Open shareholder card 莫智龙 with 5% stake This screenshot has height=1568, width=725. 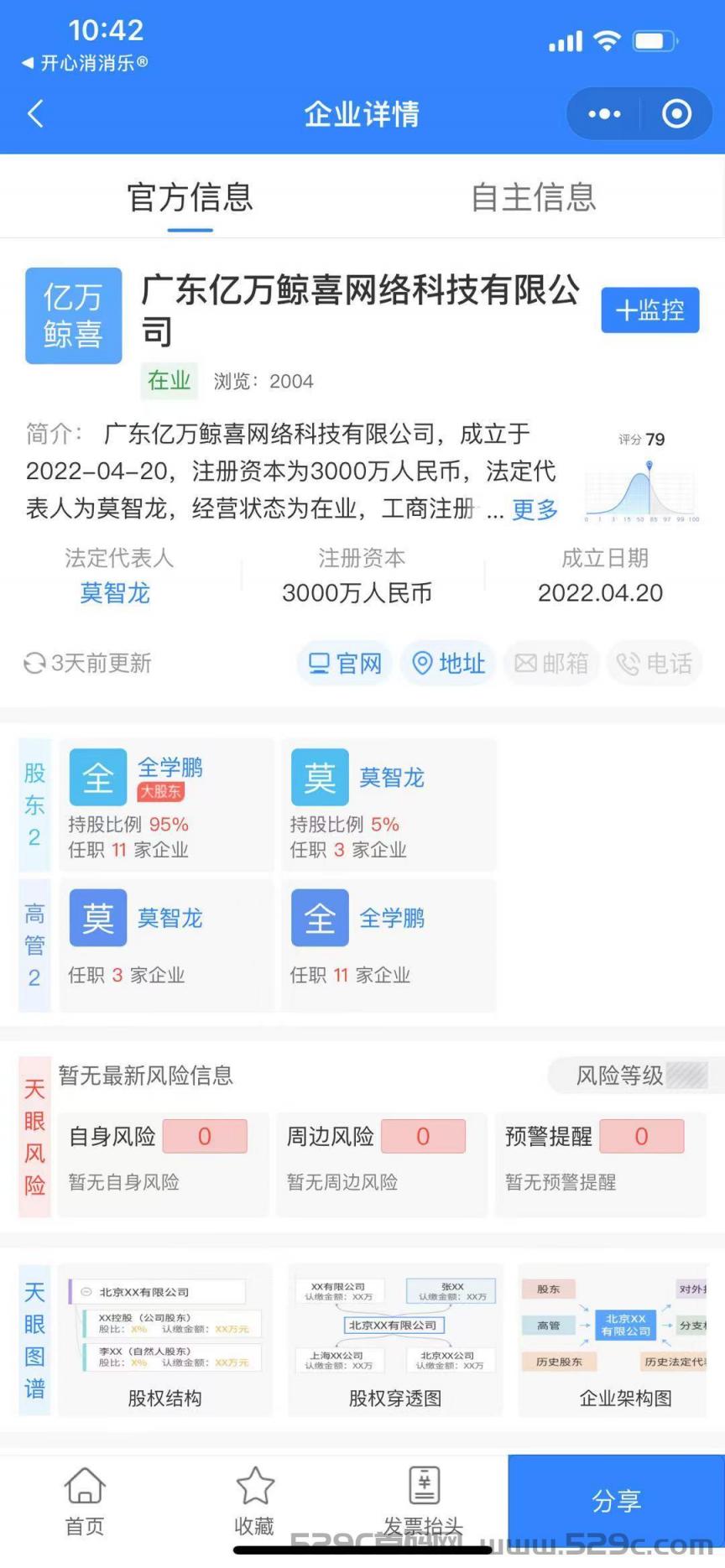[x=389, y=805]
